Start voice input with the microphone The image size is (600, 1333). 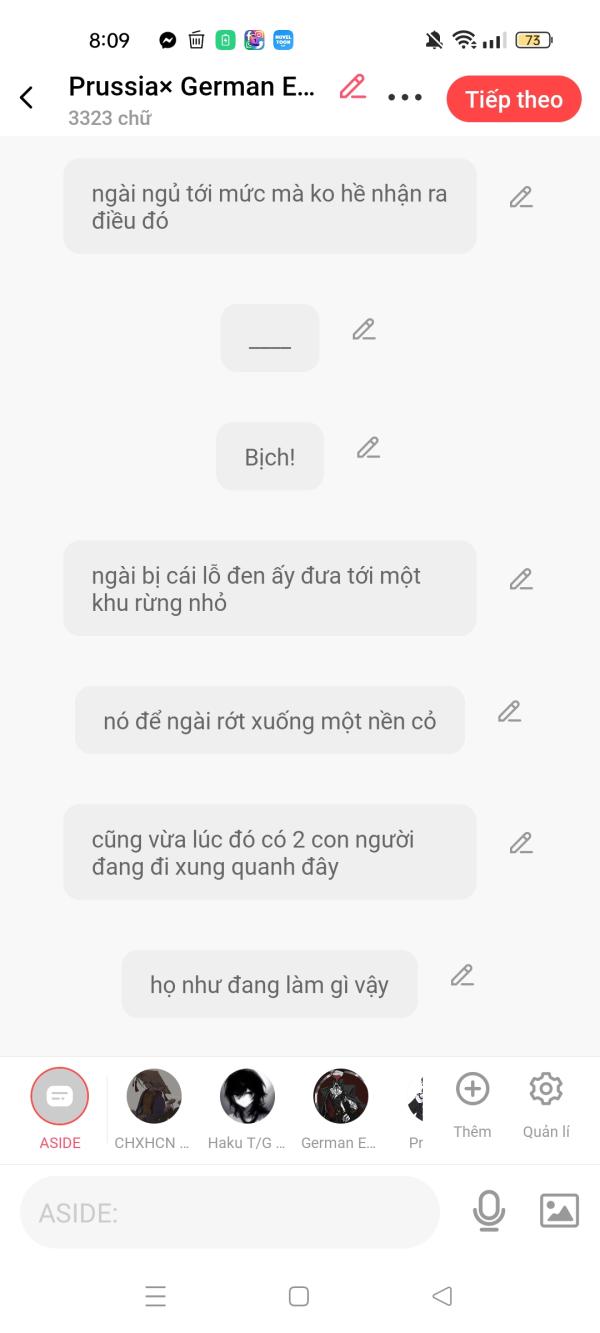point(488,1211)
